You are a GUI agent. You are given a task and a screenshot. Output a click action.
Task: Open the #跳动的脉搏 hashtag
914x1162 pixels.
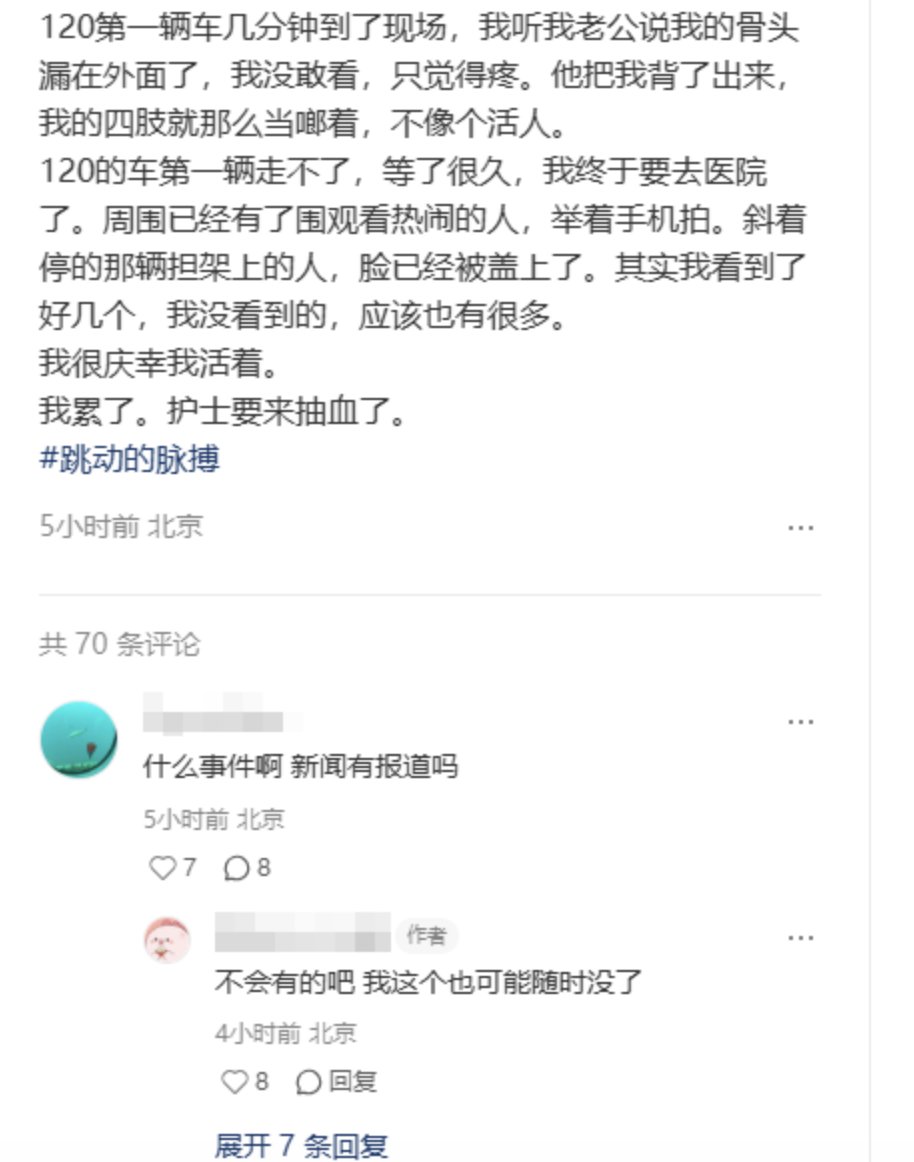click(x=129, y=460)
